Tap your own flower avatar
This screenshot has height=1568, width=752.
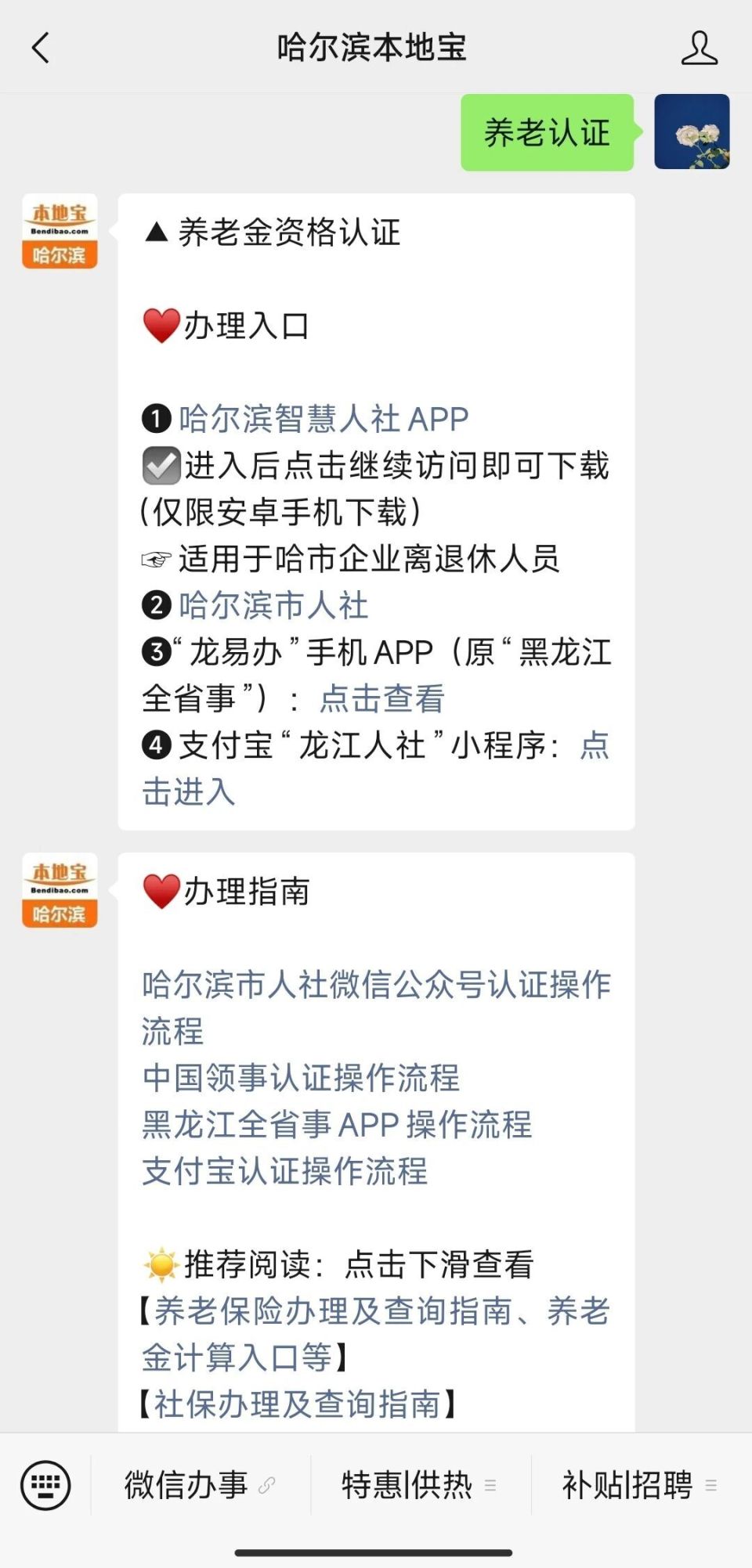[x=692, y=132]
